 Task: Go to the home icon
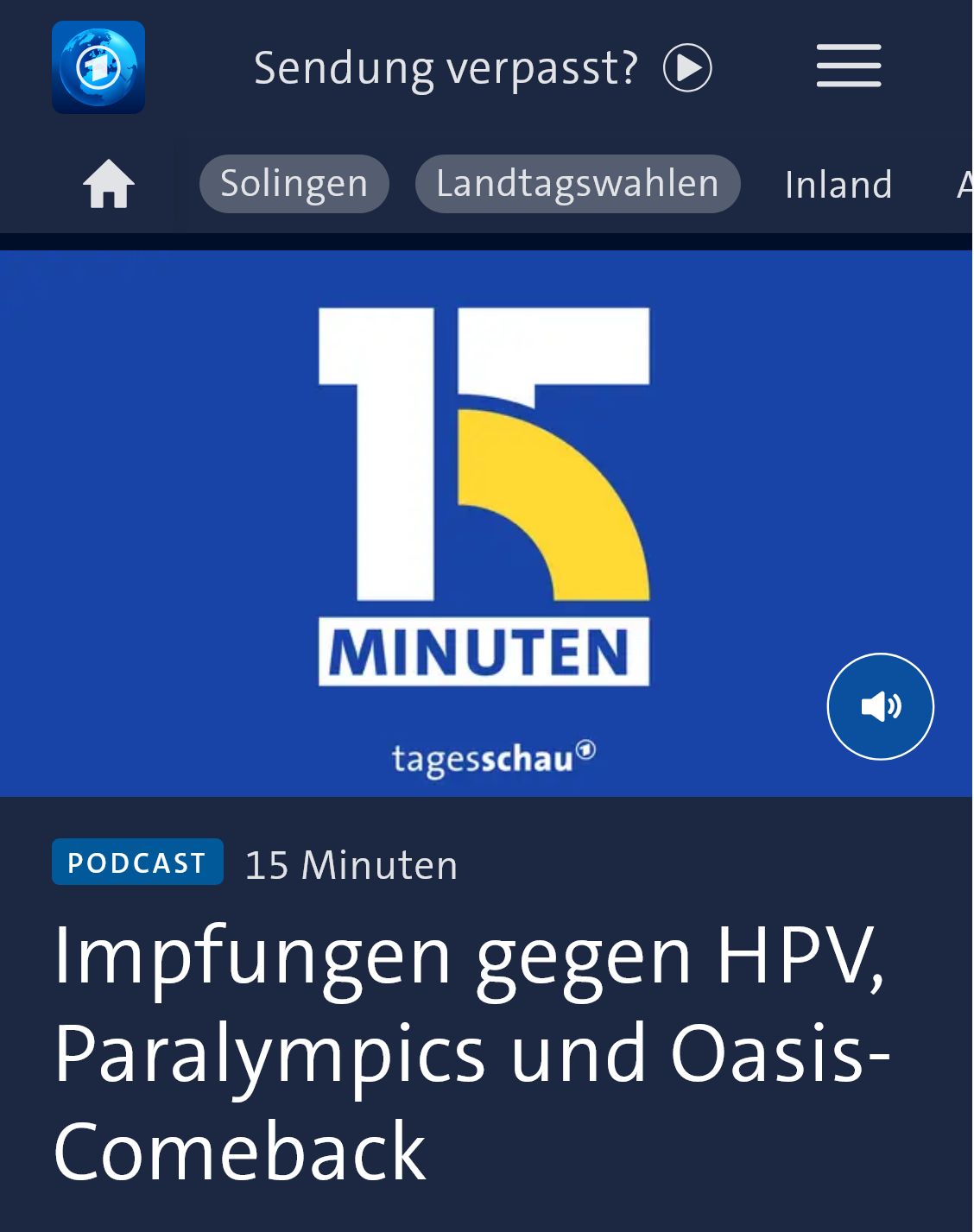pyautogui.click(x=109, y=184)
